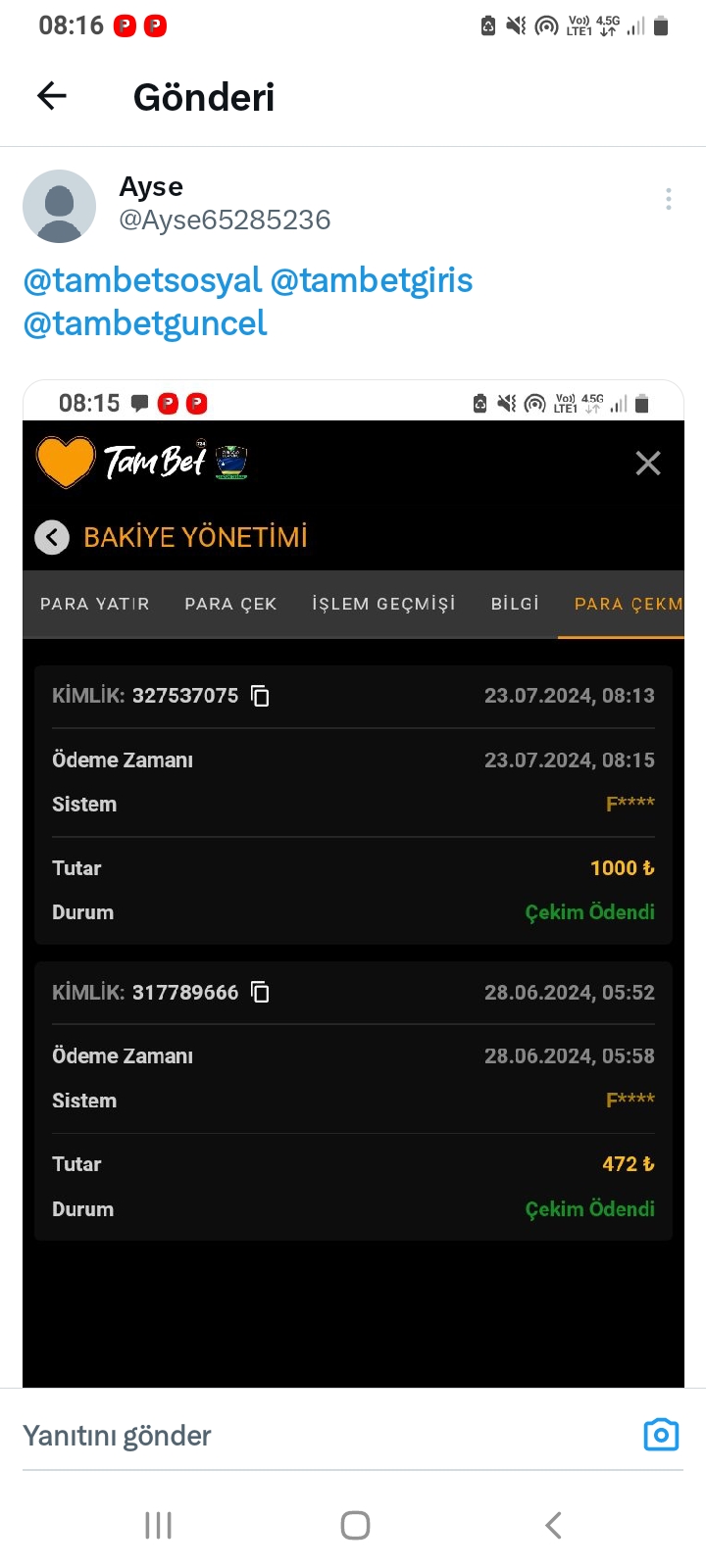This screenshot has width=706, height=1568.
Task: Open the @tambetgiris mention link
Action: [x=371, y=280]
